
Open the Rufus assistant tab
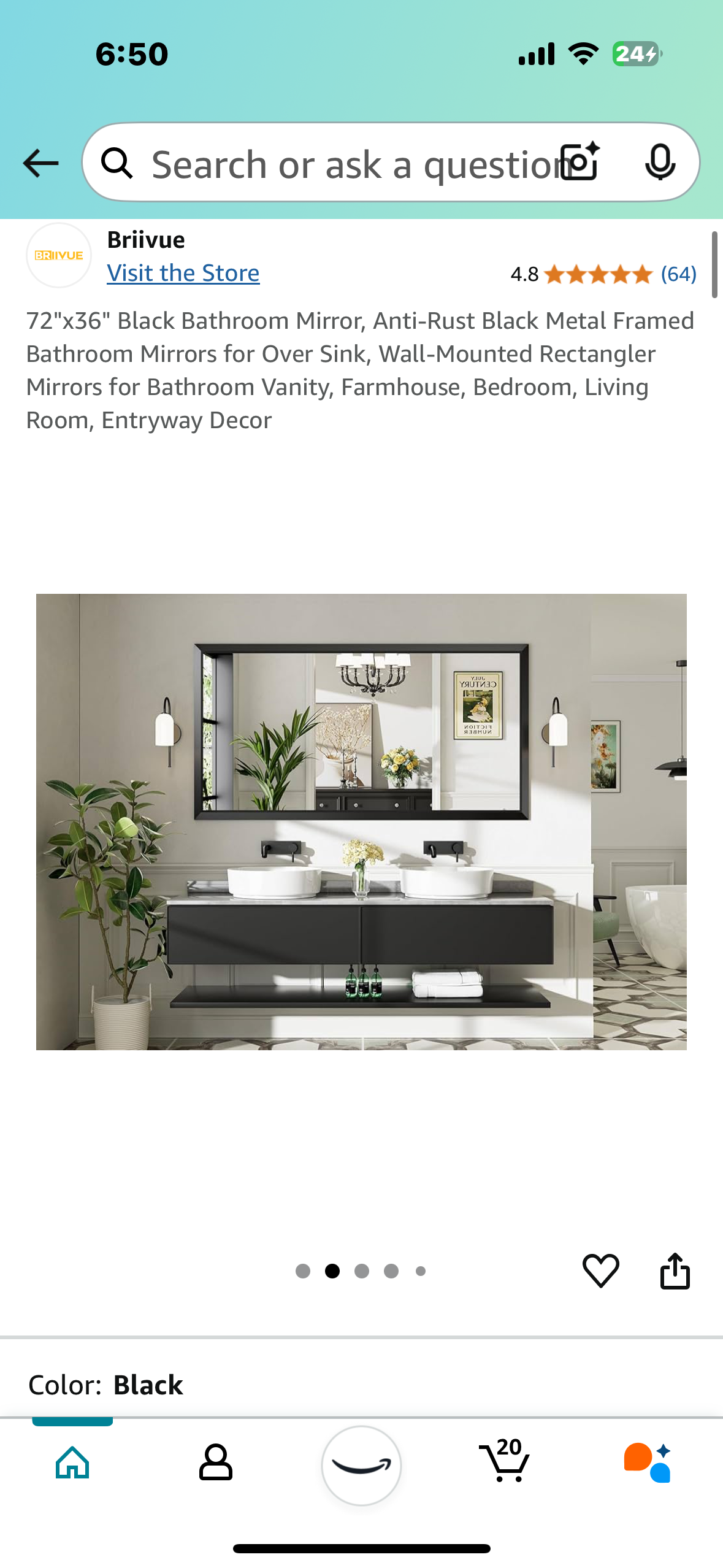tap(648, 1462)
